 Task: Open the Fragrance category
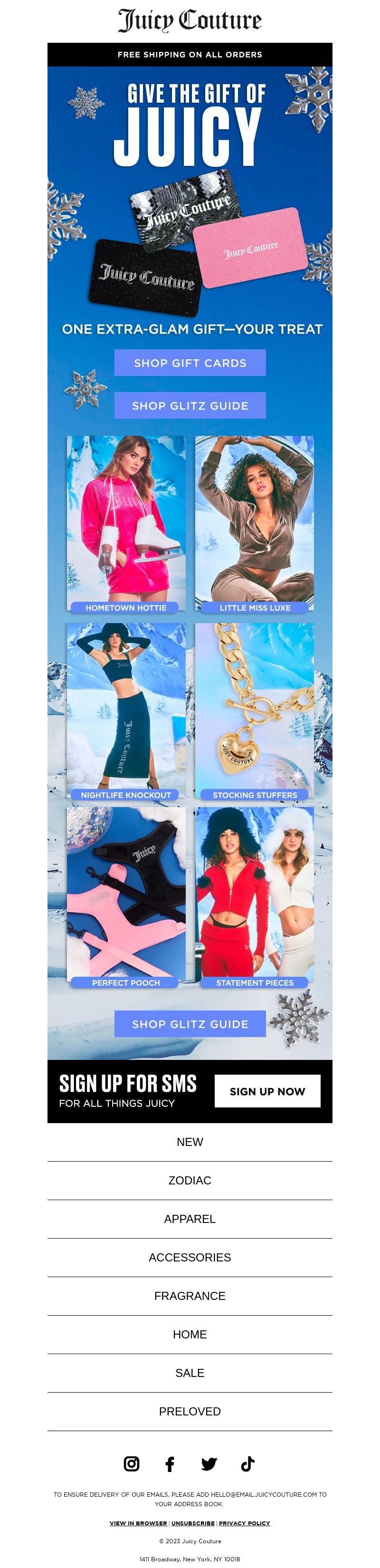(190, 1296)
